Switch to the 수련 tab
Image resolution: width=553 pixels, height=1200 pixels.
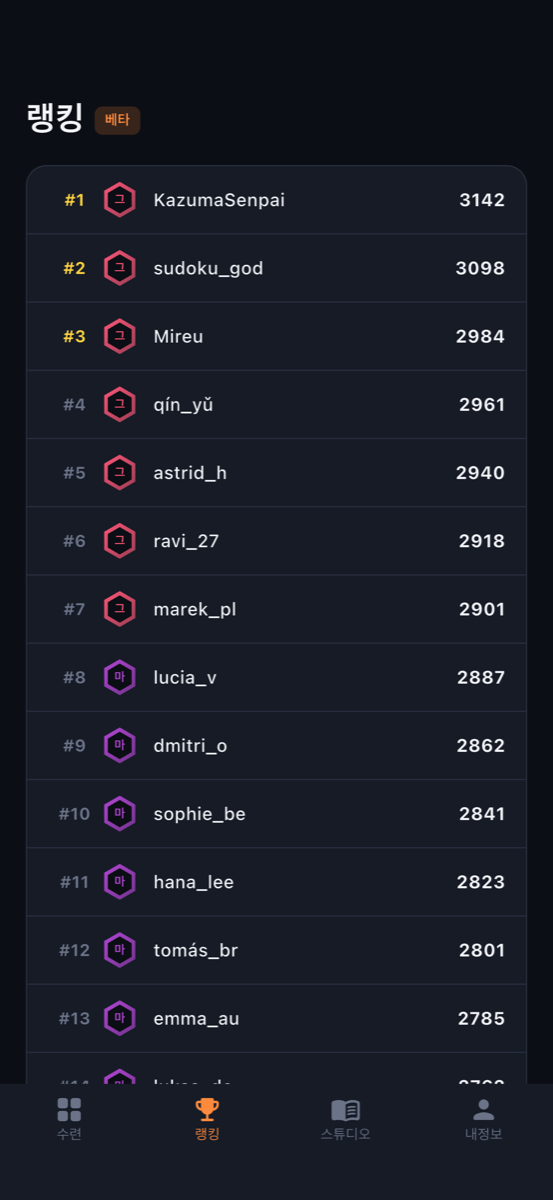point(69,1119)
